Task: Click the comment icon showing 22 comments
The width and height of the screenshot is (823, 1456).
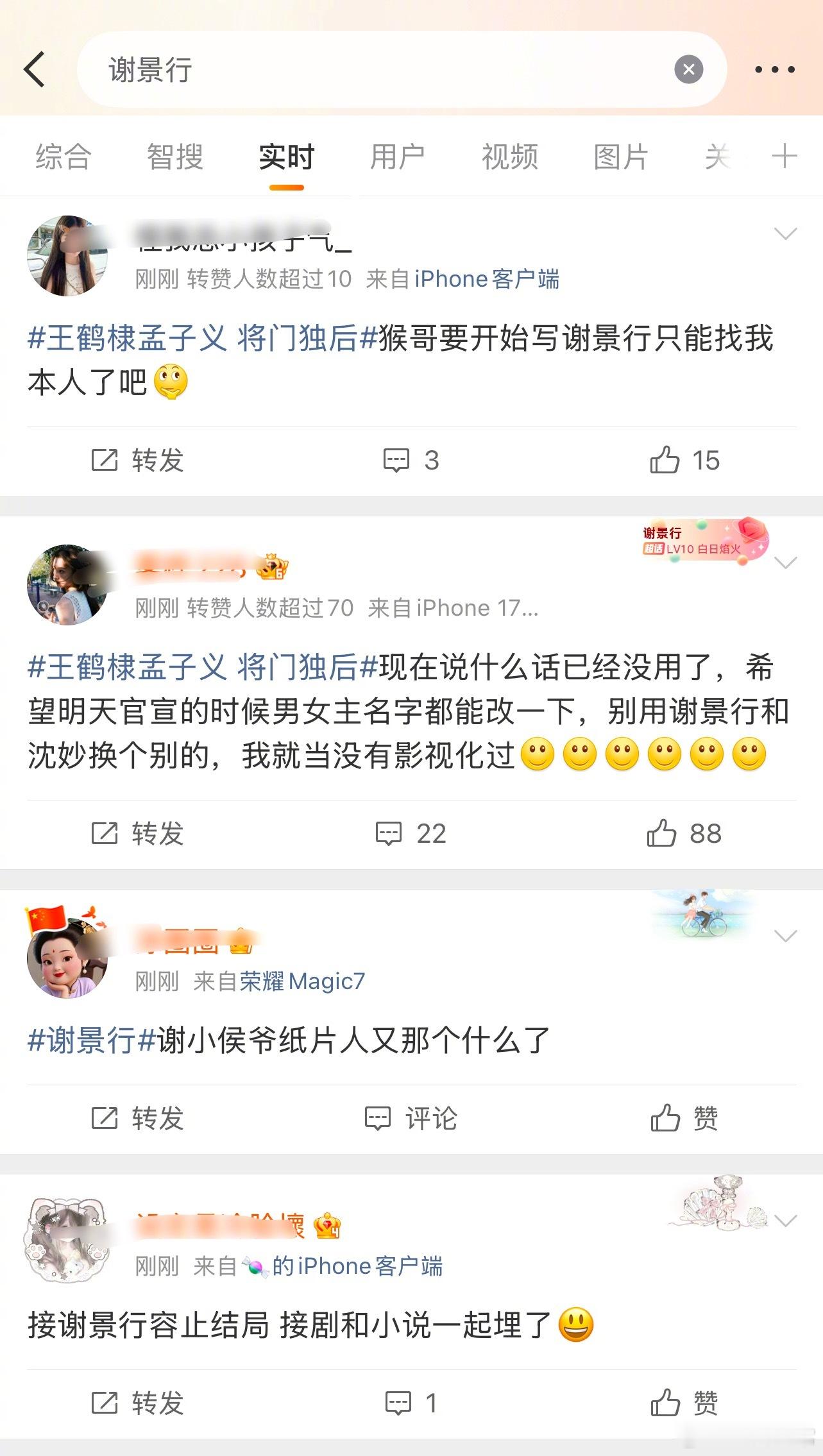Action: [x=411, y=834]
